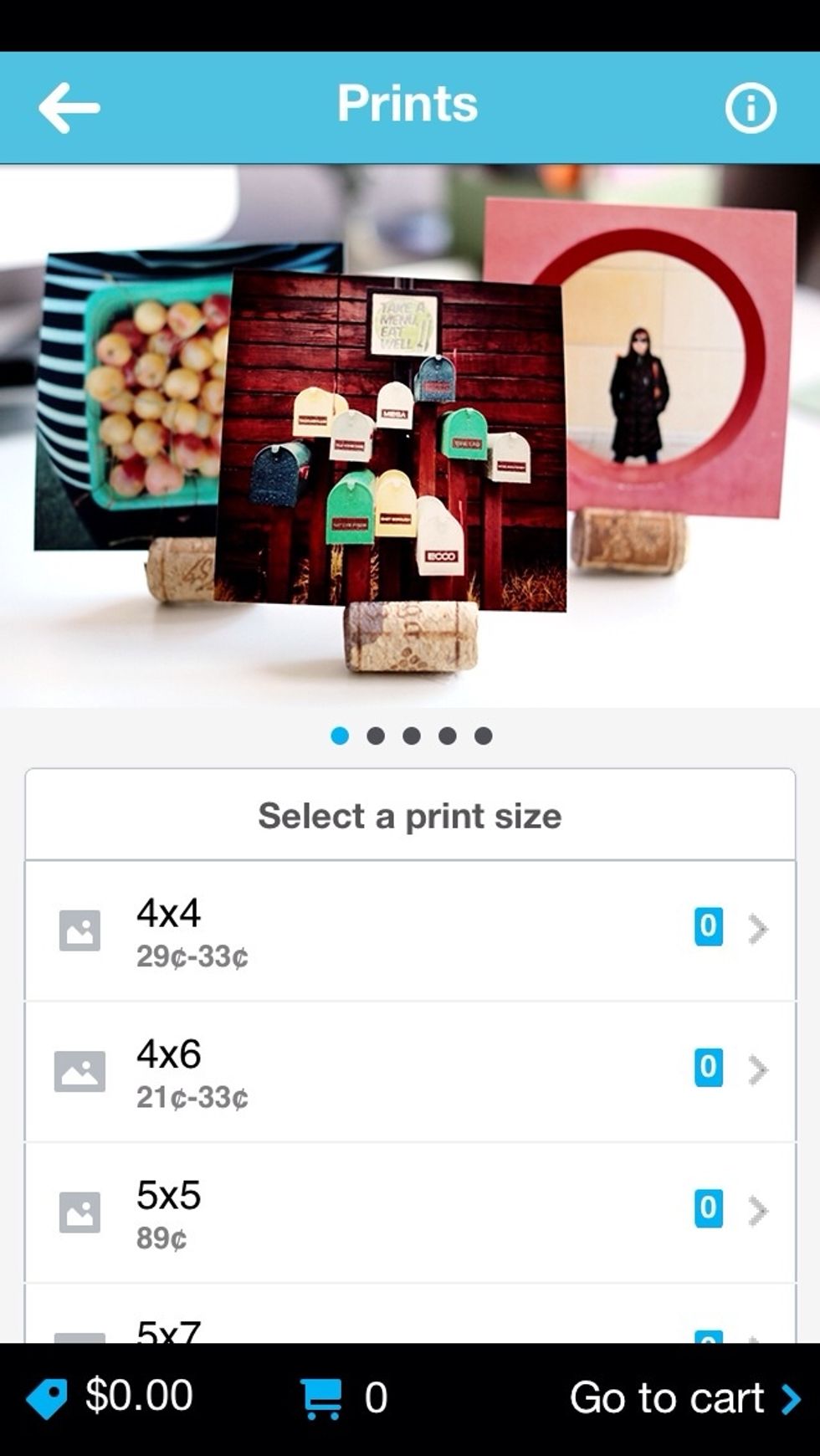The height and width of the screenshot is (1456, 820).
Task: Tap the prints sample photo banner
Action: (410, 435)
